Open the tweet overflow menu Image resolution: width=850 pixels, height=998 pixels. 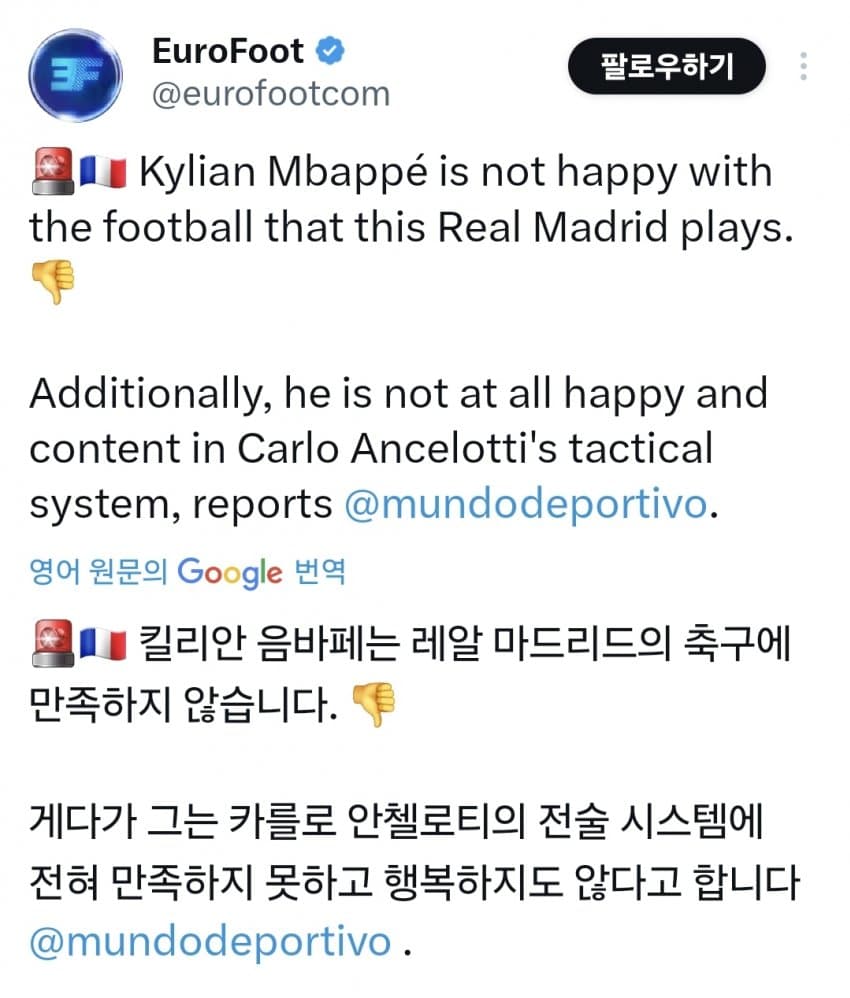pyautogui.click(x=803, y=68)
